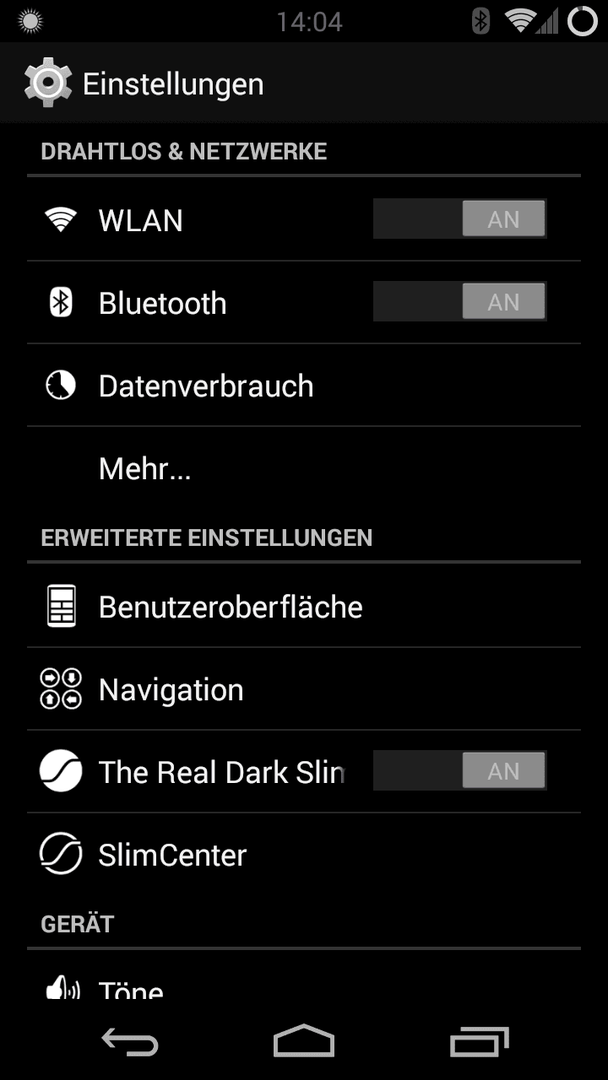Open SlimCenter
The width and height of the screenshot is (608, 1080).
pyautogui.click(x=304, y=855)
